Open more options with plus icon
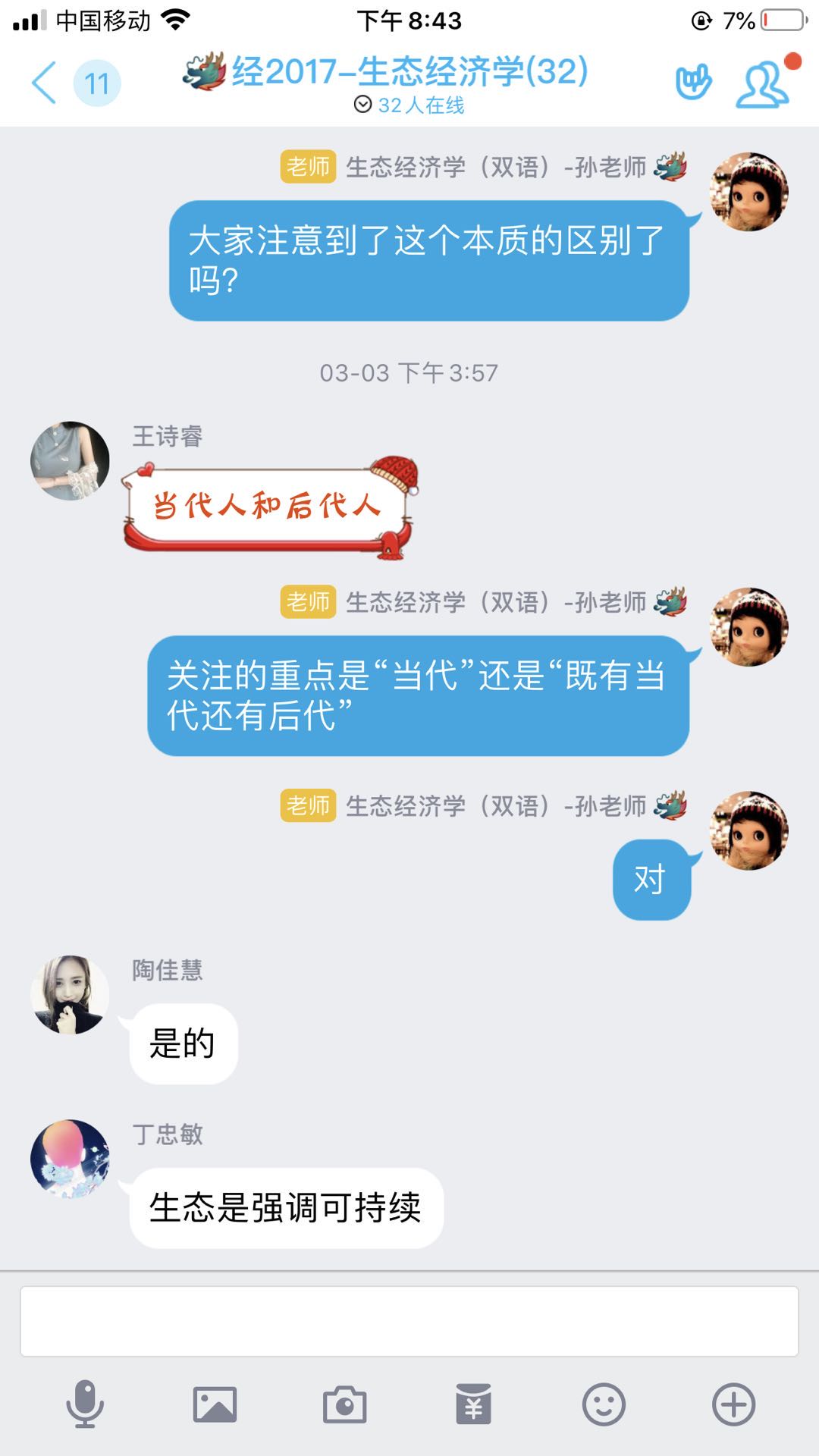Image resolution: width=819 pixels, height=1456 pixels. click(x=733, y=1404)
